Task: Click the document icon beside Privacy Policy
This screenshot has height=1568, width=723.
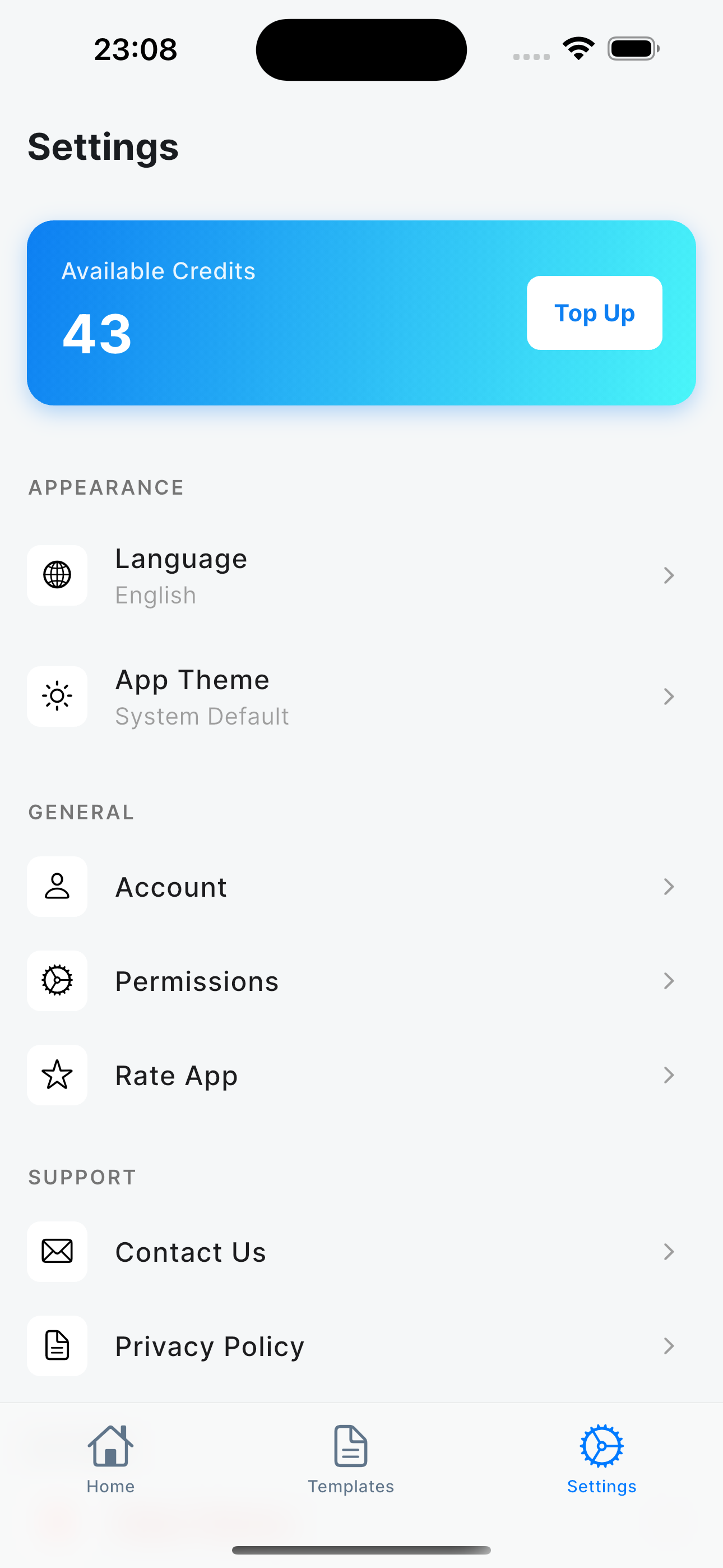Action: pyautogui.click(x=57, y=1346)
